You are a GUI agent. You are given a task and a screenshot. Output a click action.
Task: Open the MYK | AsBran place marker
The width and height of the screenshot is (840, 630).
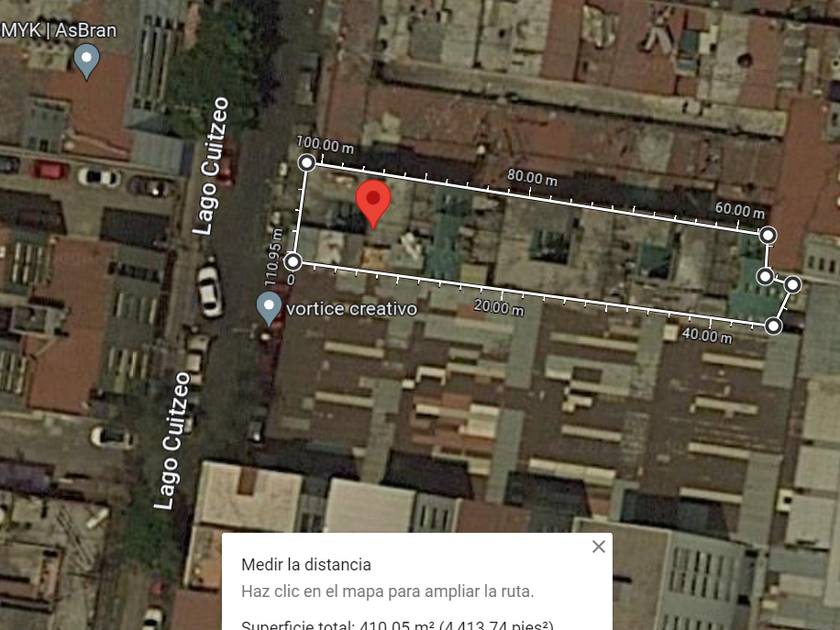click(x=88, y=60)
